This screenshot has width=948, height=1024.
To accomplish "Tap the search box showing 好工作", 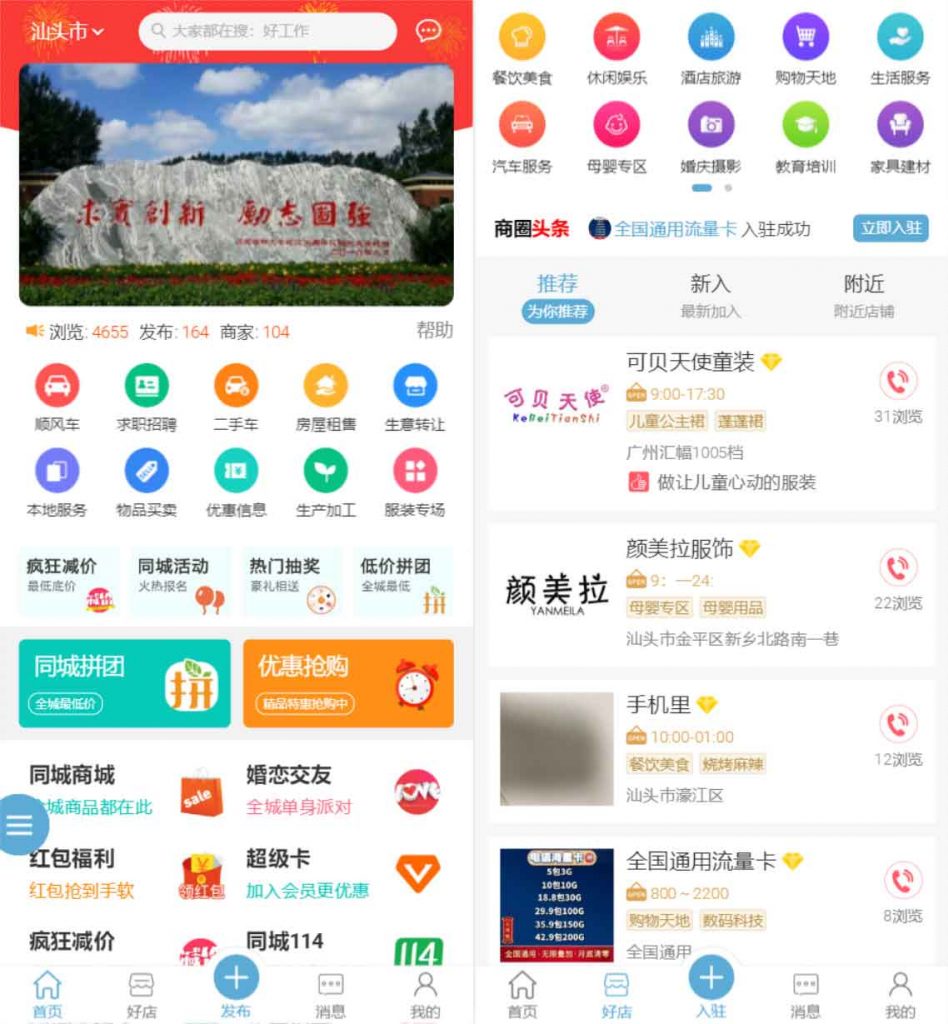I will [267, 32].
